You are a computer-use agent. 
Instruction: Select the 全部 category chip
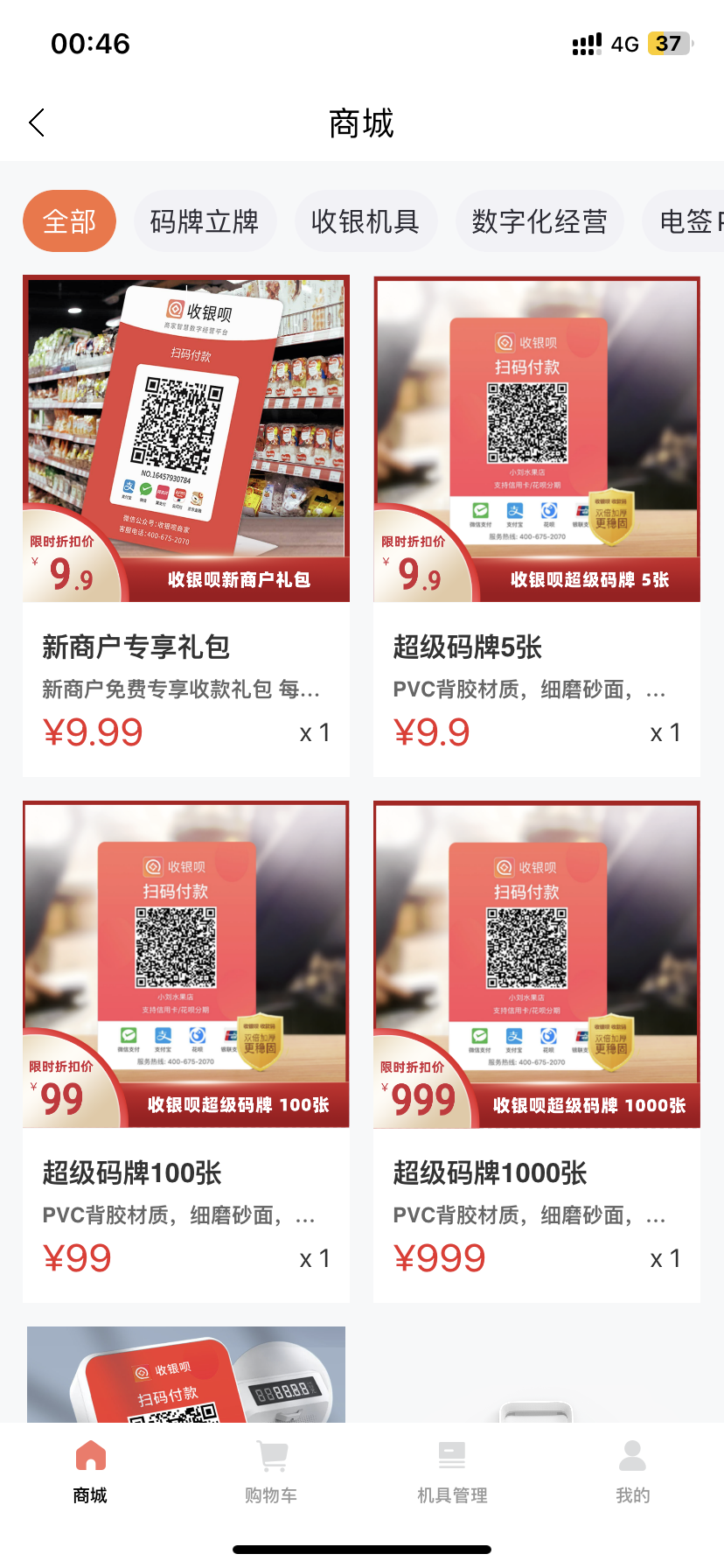69,221
